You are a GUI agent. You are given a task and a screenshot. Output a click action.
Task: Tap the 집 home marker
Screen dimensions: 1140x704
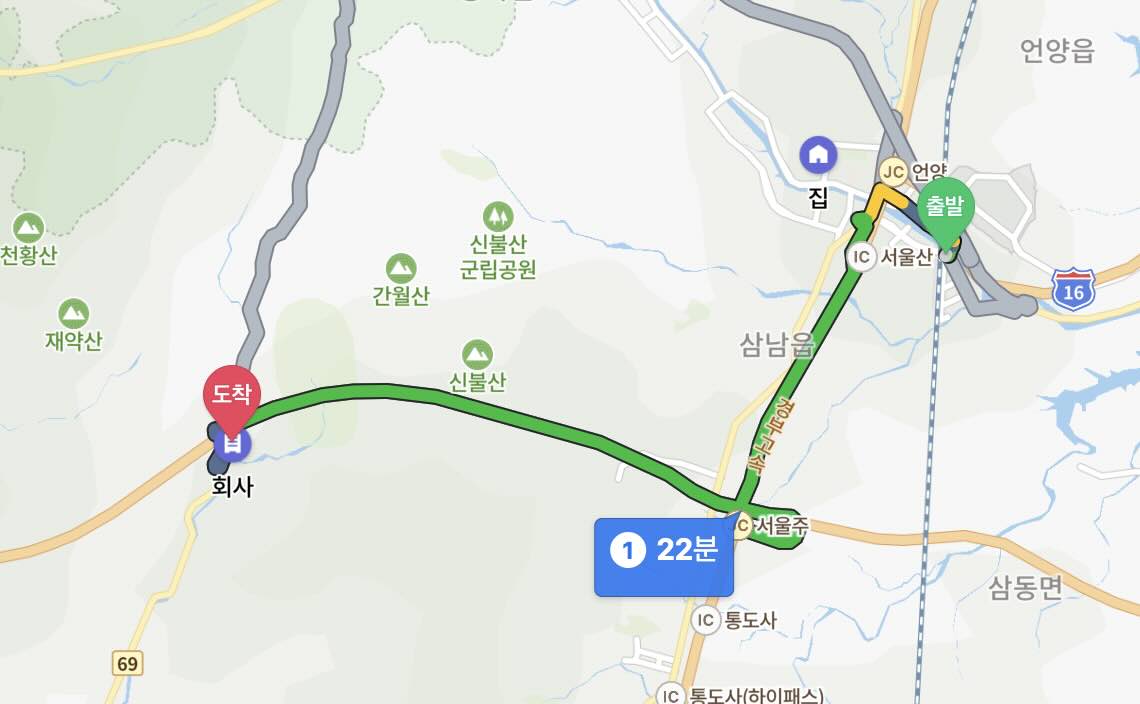[x=818, y=155]
